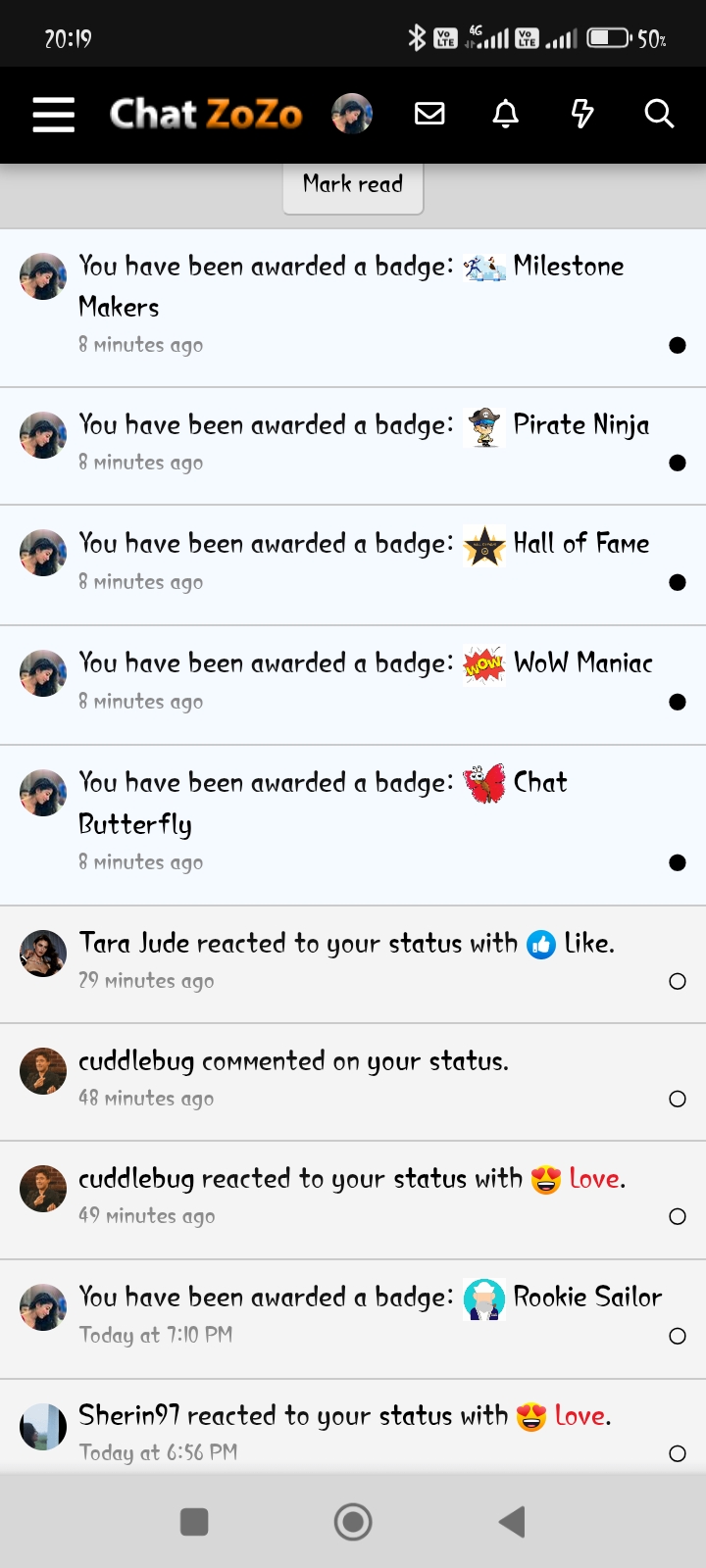Toggle read dot on Pirate Ninja notification
Image resolution: width=706 pixels, height=1568 pixels.
677,463
